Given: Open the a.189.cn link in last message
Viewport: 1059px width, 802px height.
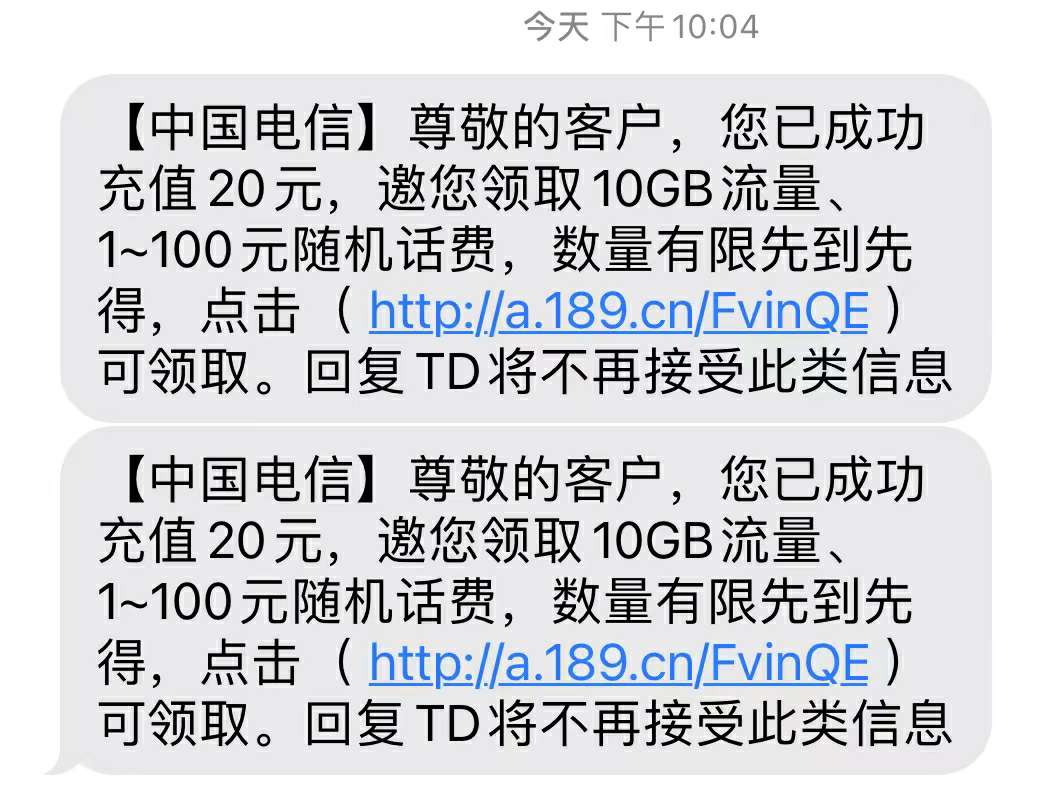Looking at the screenshot, I should coord(618,662).
